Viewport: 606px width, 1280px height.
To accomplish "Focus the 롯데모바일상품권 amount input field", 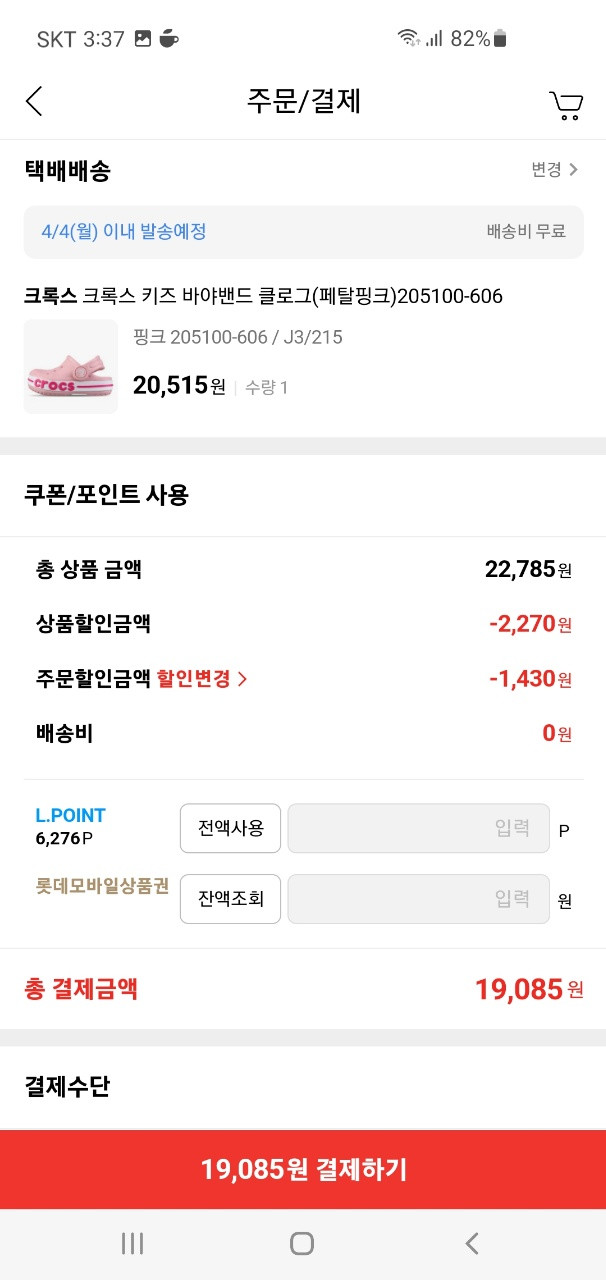I will point(418,899).
